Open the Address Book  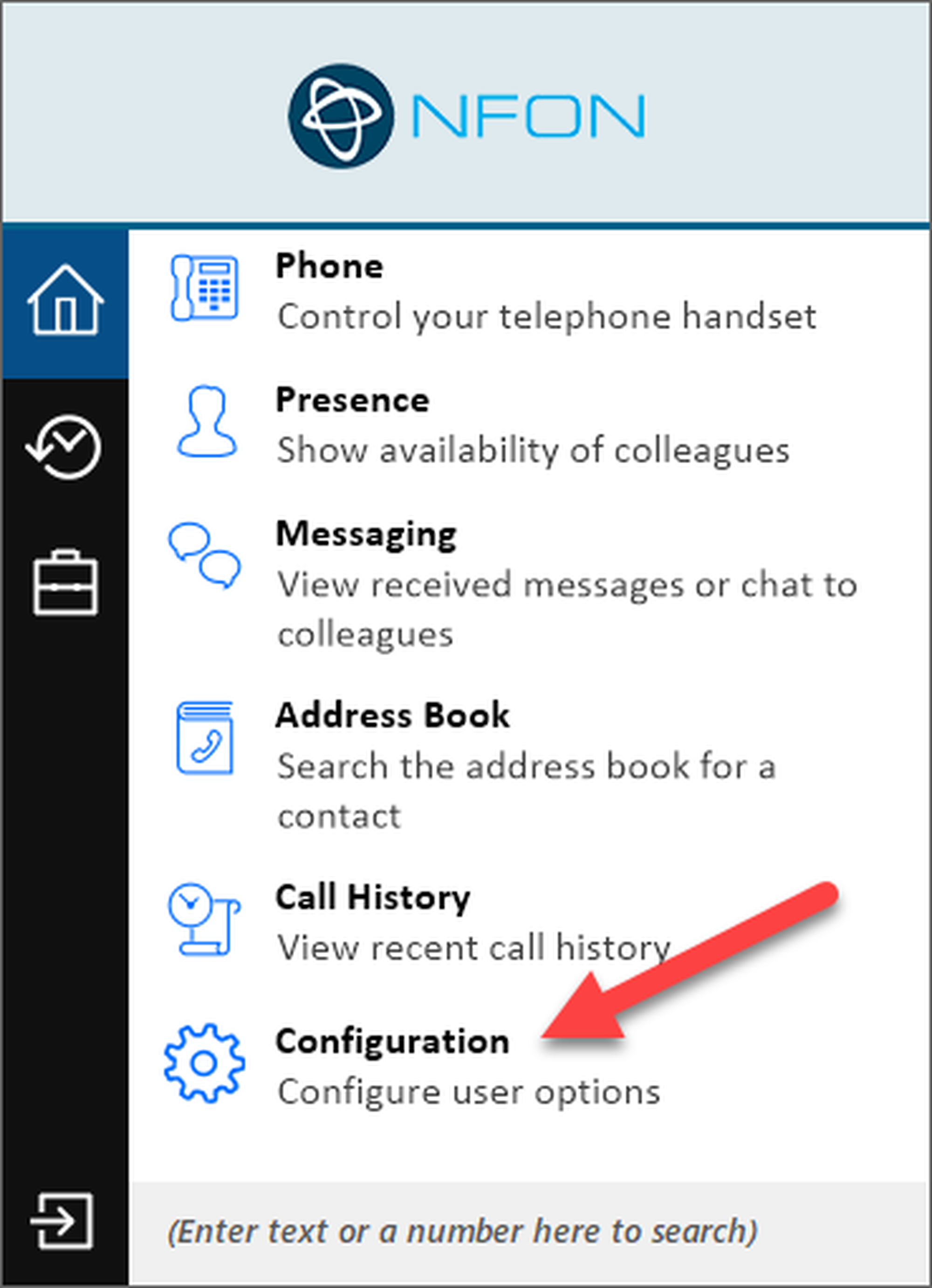pos(392,715)
